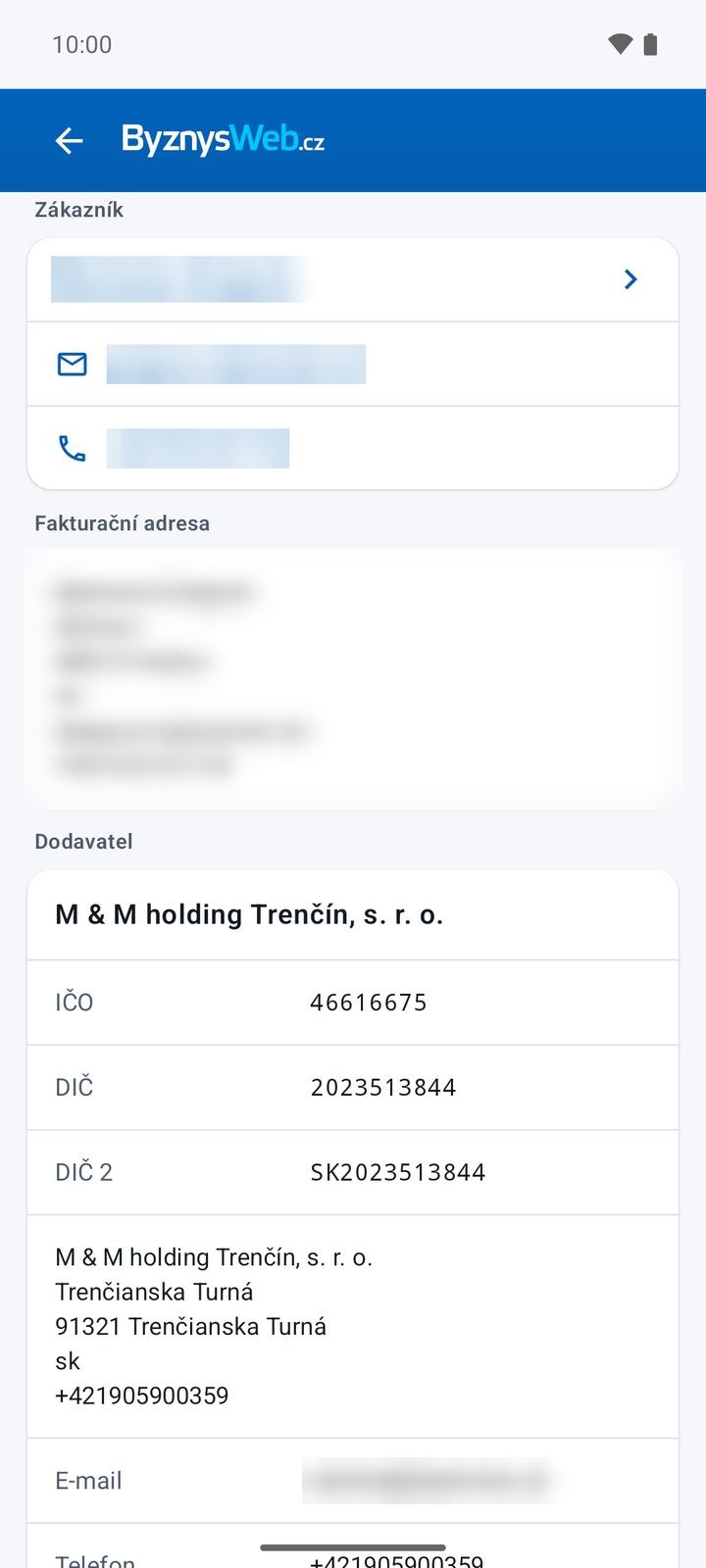
Task: Call the customer via the phone row
Action: tap(353, 448)
